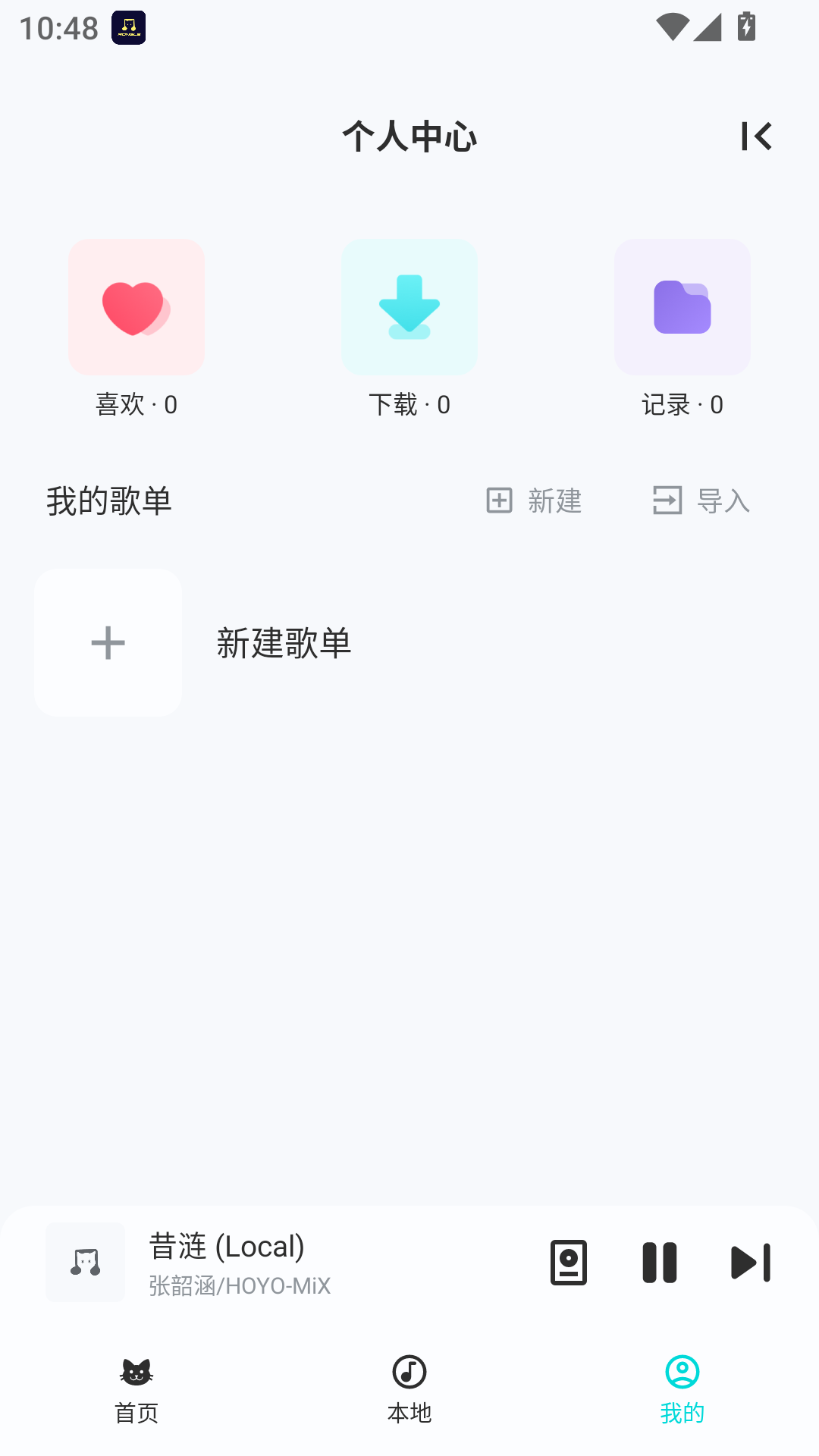Open the playlist queue icon
The width and height of the screenshot is (819, 1456).
(569, 1263)
